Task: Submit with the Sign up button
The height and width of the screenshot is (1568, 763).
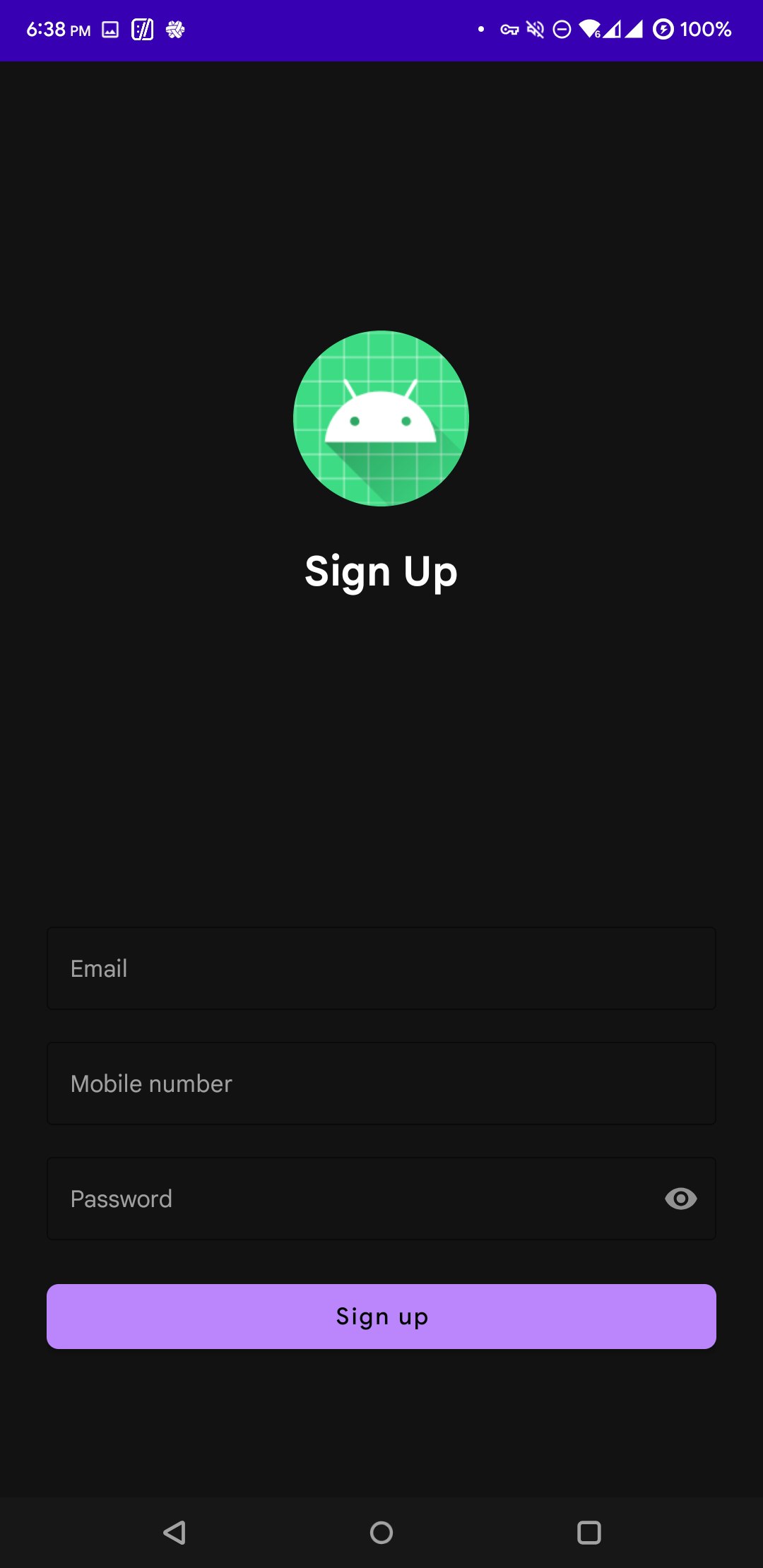Action: tap(381, 1317)
